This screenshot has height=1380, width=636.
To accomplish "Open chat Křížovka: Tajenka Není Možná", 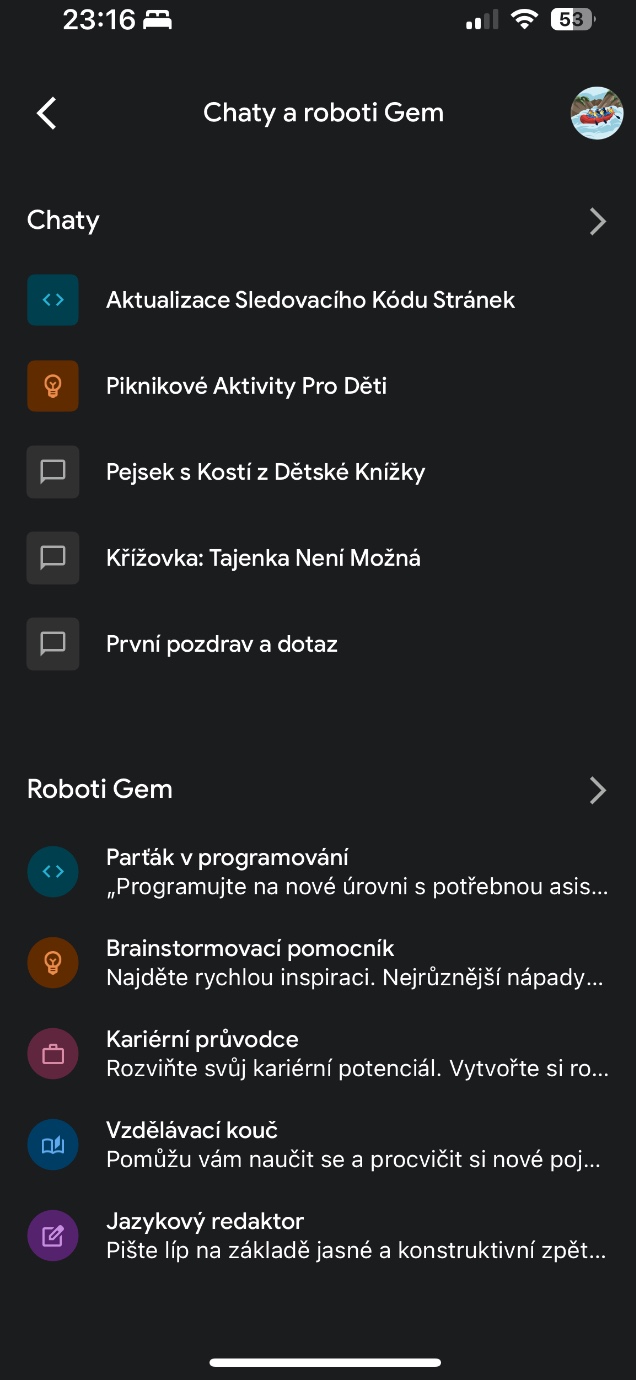I will (263, 558).
